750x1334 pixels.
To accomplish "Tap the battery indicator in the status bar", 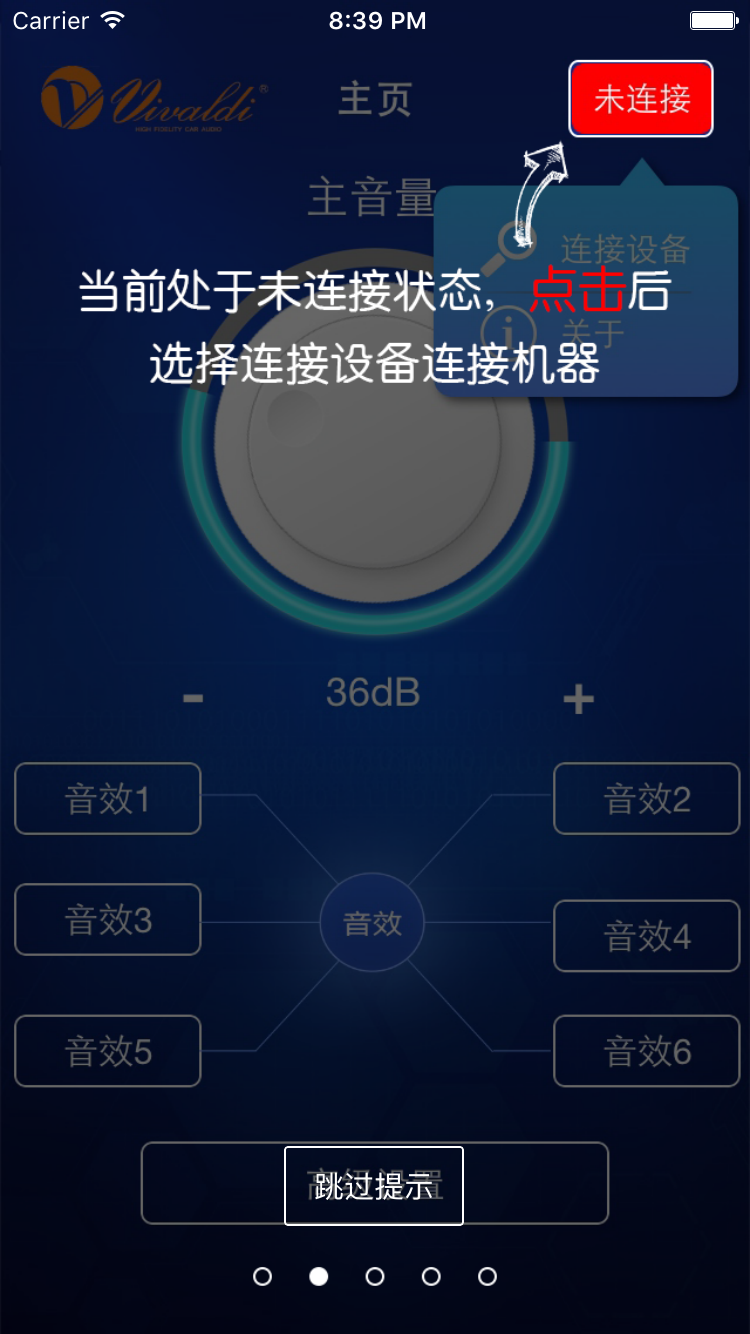I will pyautogui.click(x=714, y=19).
